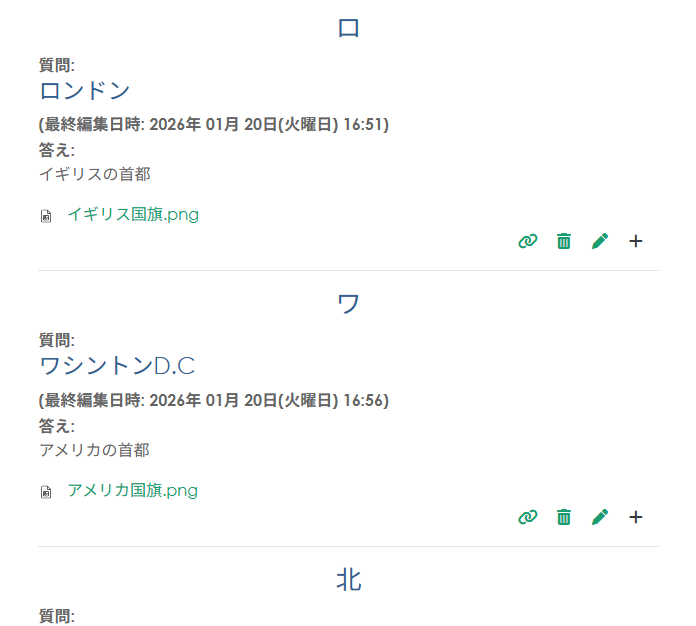
Task: Tap the plus icon under ロンドン
Action: (636, 241)
